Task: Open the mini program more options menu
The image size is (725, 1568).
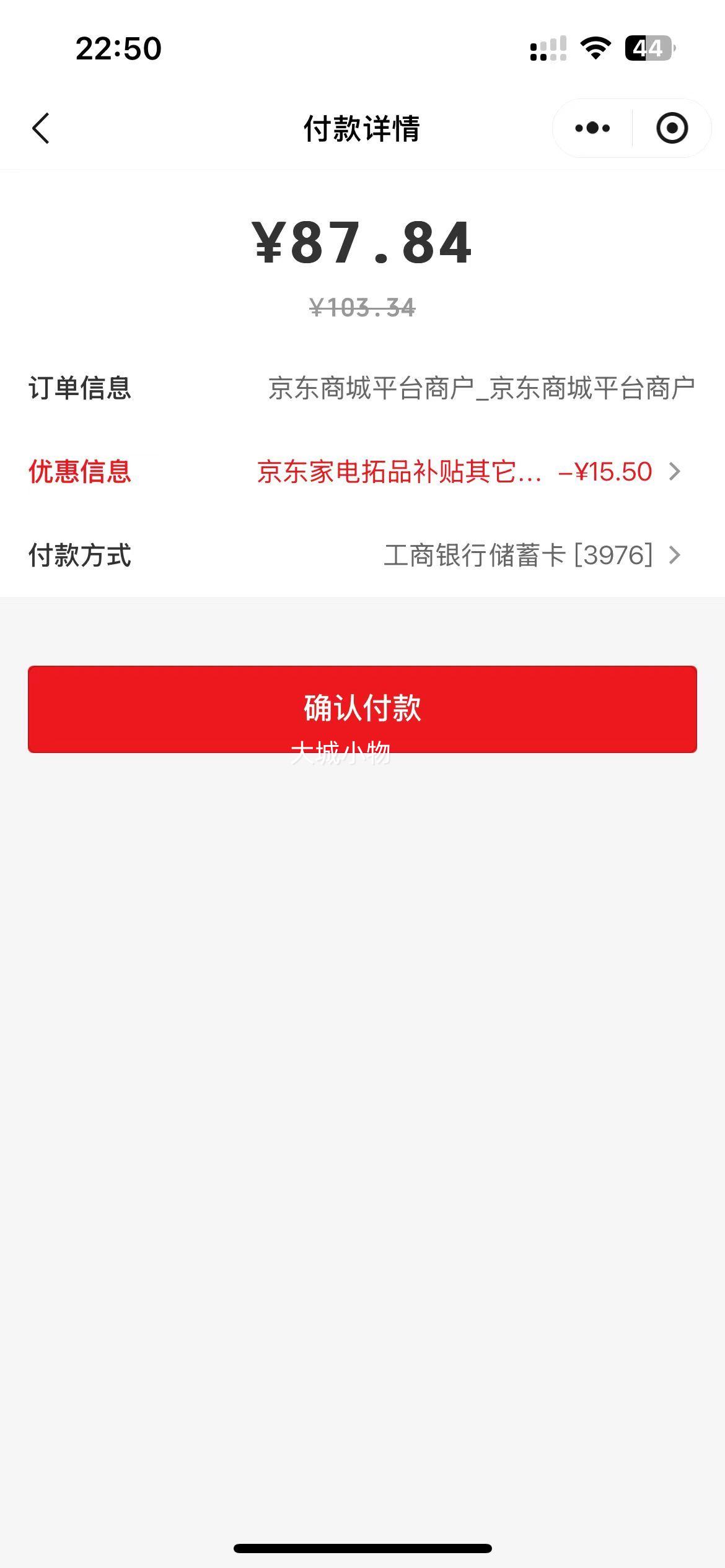Action: tap(593, 128)
